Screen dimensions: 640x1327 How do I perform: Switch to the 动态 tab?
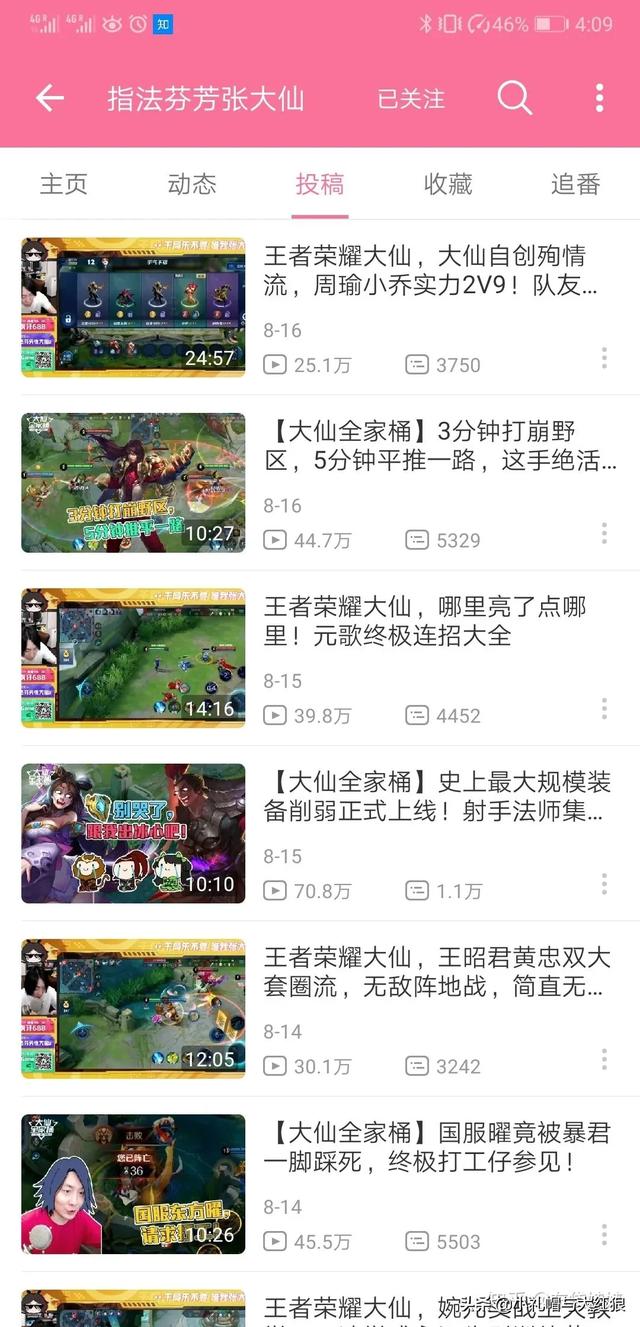coord(192,184)
